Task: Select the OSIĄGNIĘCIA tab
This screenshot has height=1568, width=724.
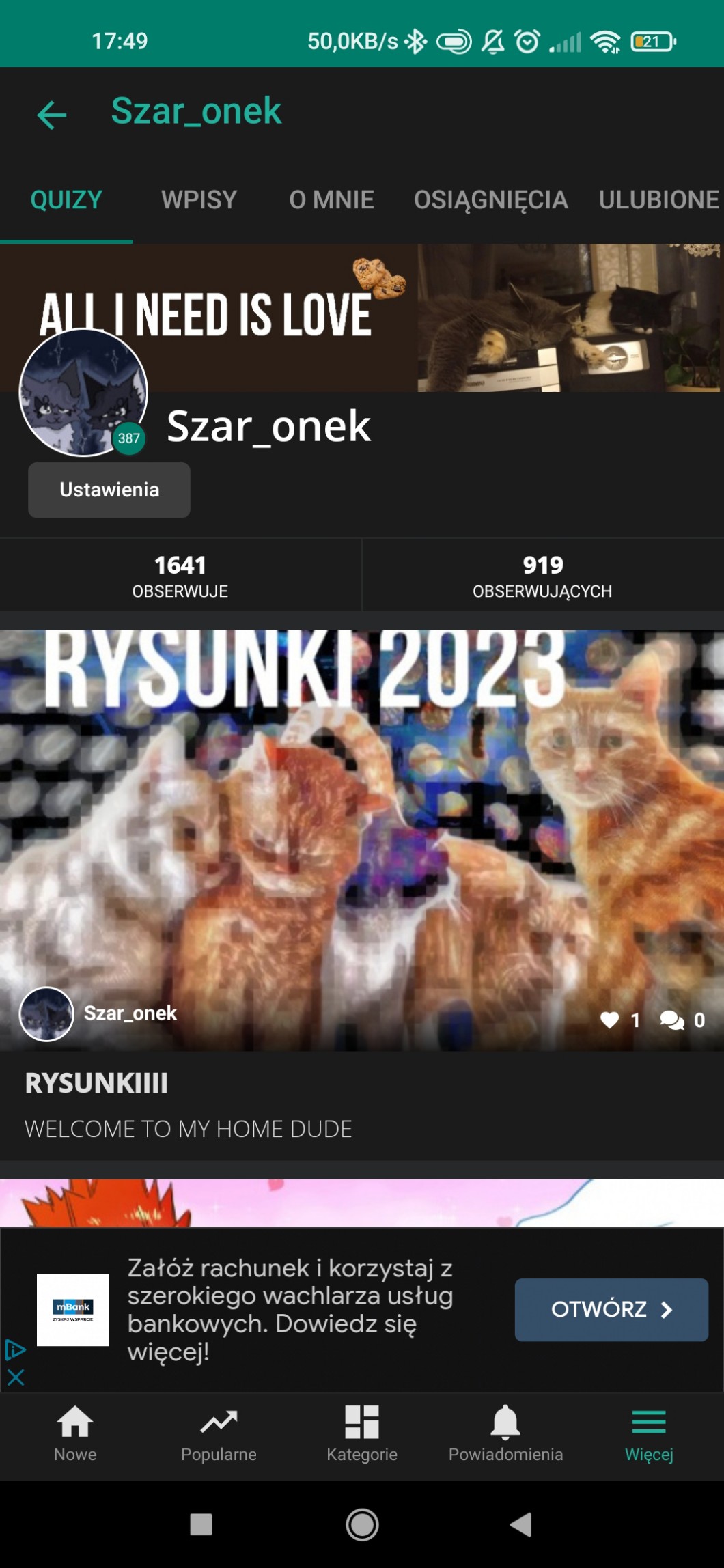Action: (x=490, y=199)
